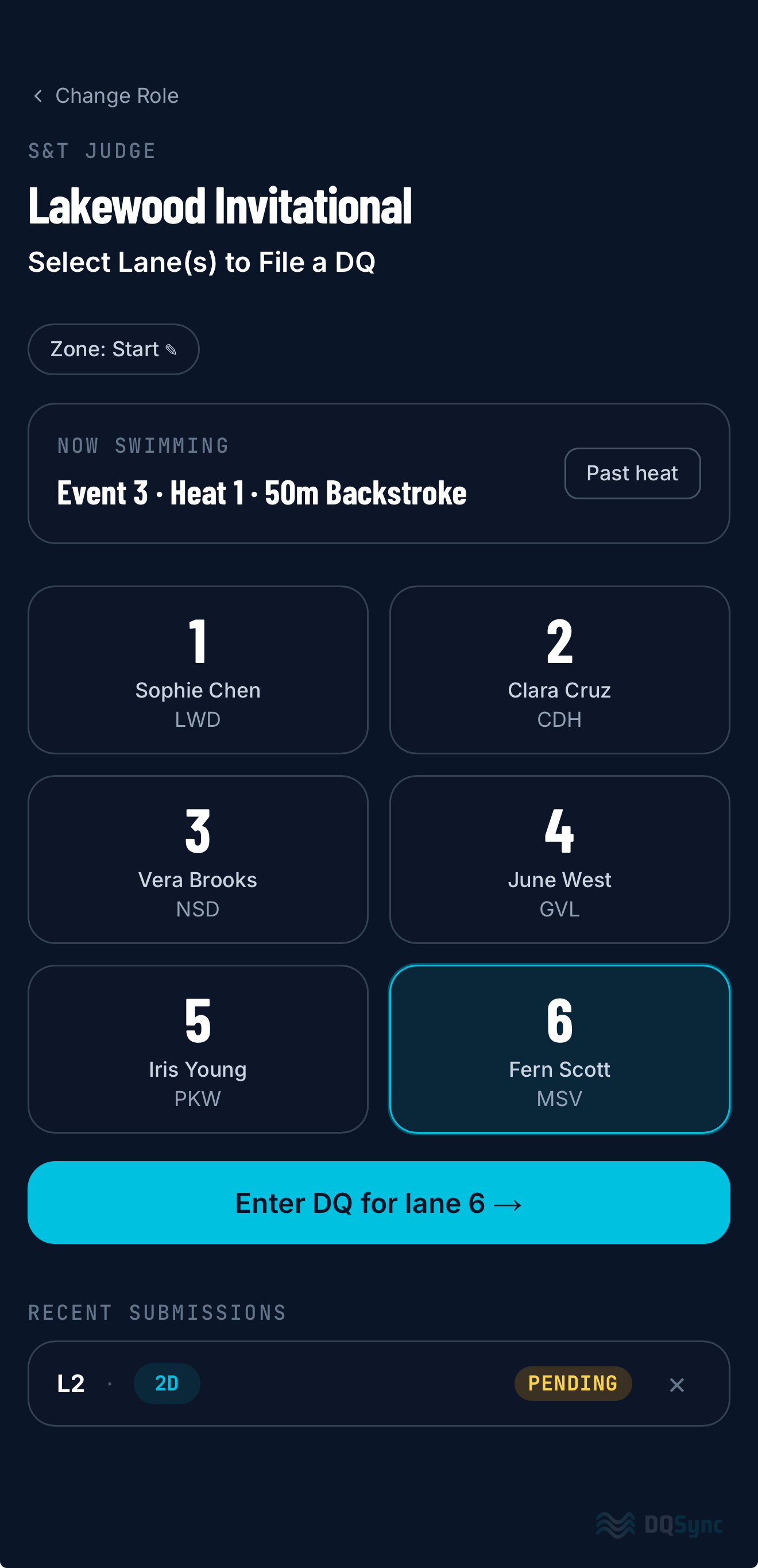Deselect lane 6 Fern Scott
This screenshot has height=1568, width=758.
click(559, 1049)
